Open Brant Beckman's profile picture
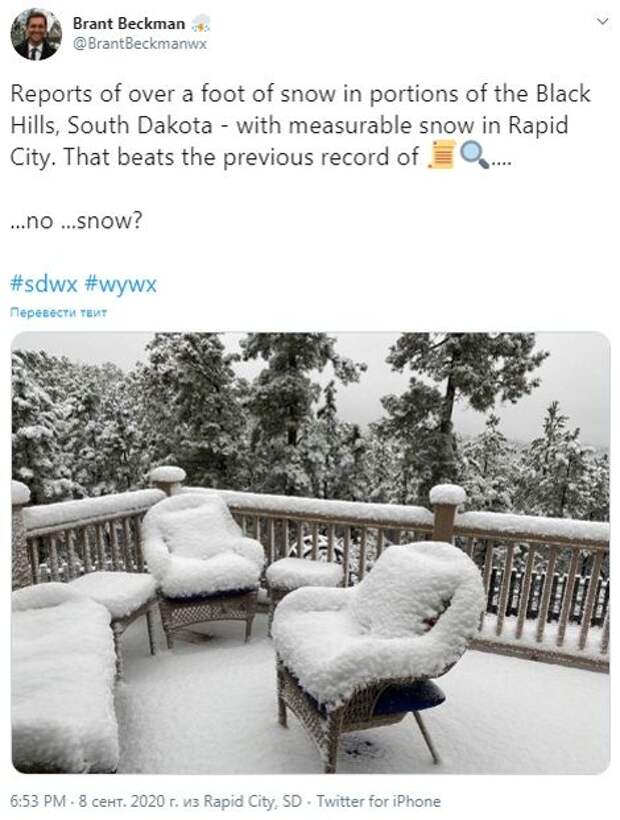Screen dimensions: 620x820 click(x=34, y=34)
